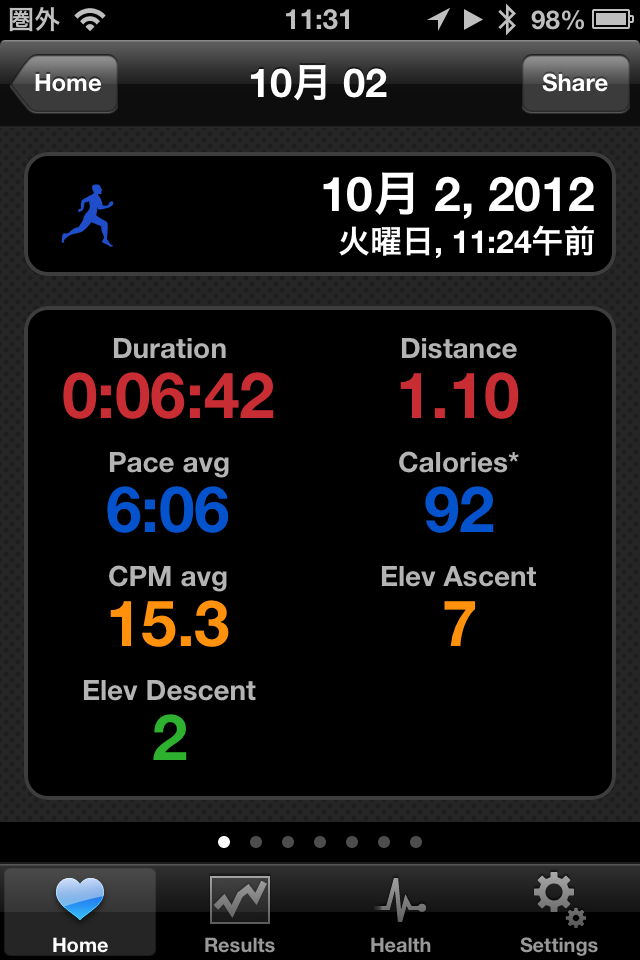
Task: Switch to the Results tab
Action: coord(240,912)
